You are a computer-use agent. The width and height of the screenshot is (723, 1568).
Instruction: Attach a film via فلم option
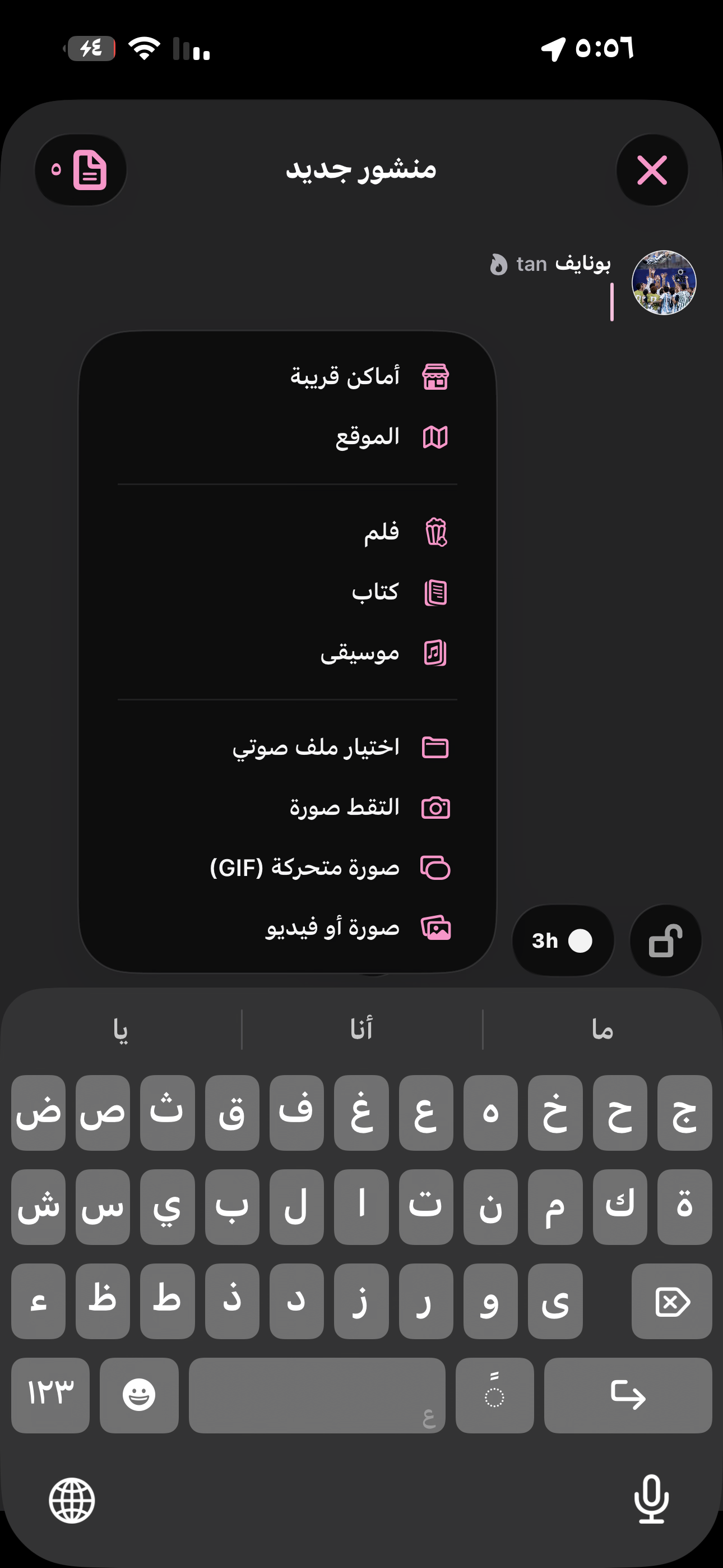click(288, 532)
